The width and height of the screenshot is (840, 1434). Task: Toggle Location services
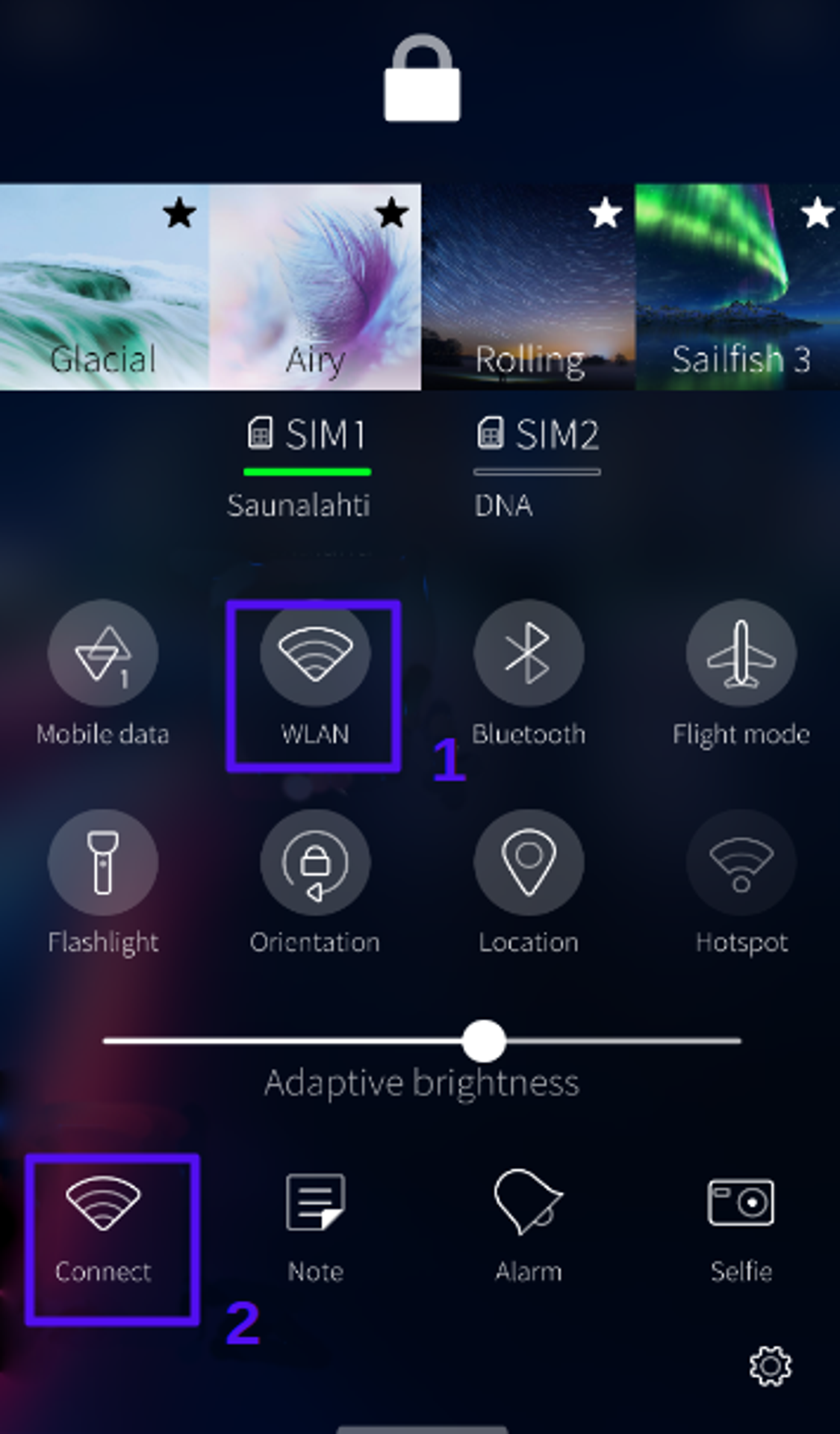[x=528, y=863]
